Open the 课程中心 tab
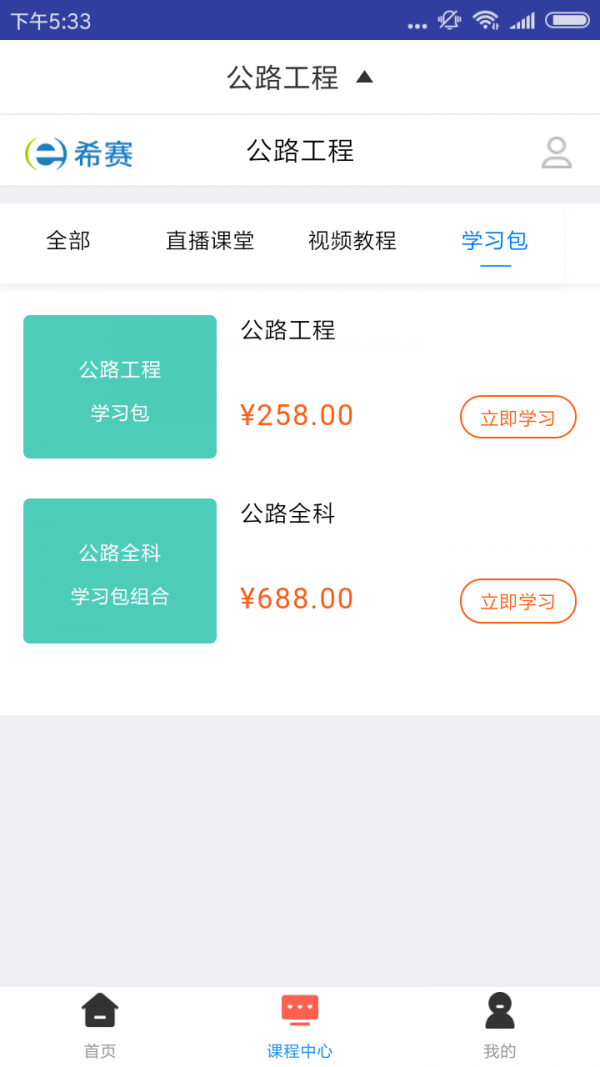Screen dimensions: 600x1067 coord(300,1025)
